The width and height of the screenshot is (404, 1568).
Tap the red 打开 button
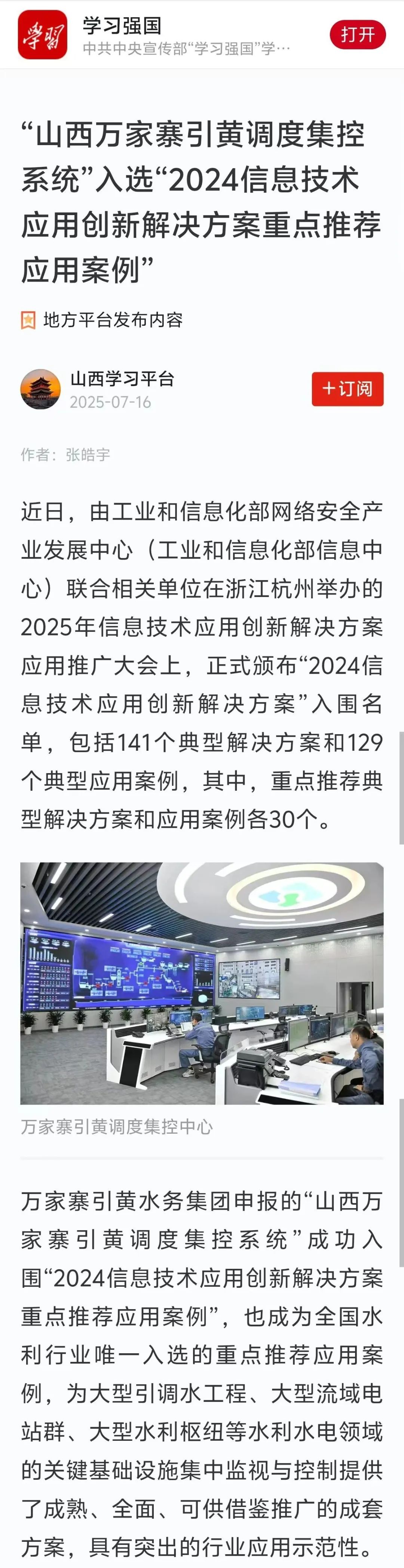[x=357, y=35]
